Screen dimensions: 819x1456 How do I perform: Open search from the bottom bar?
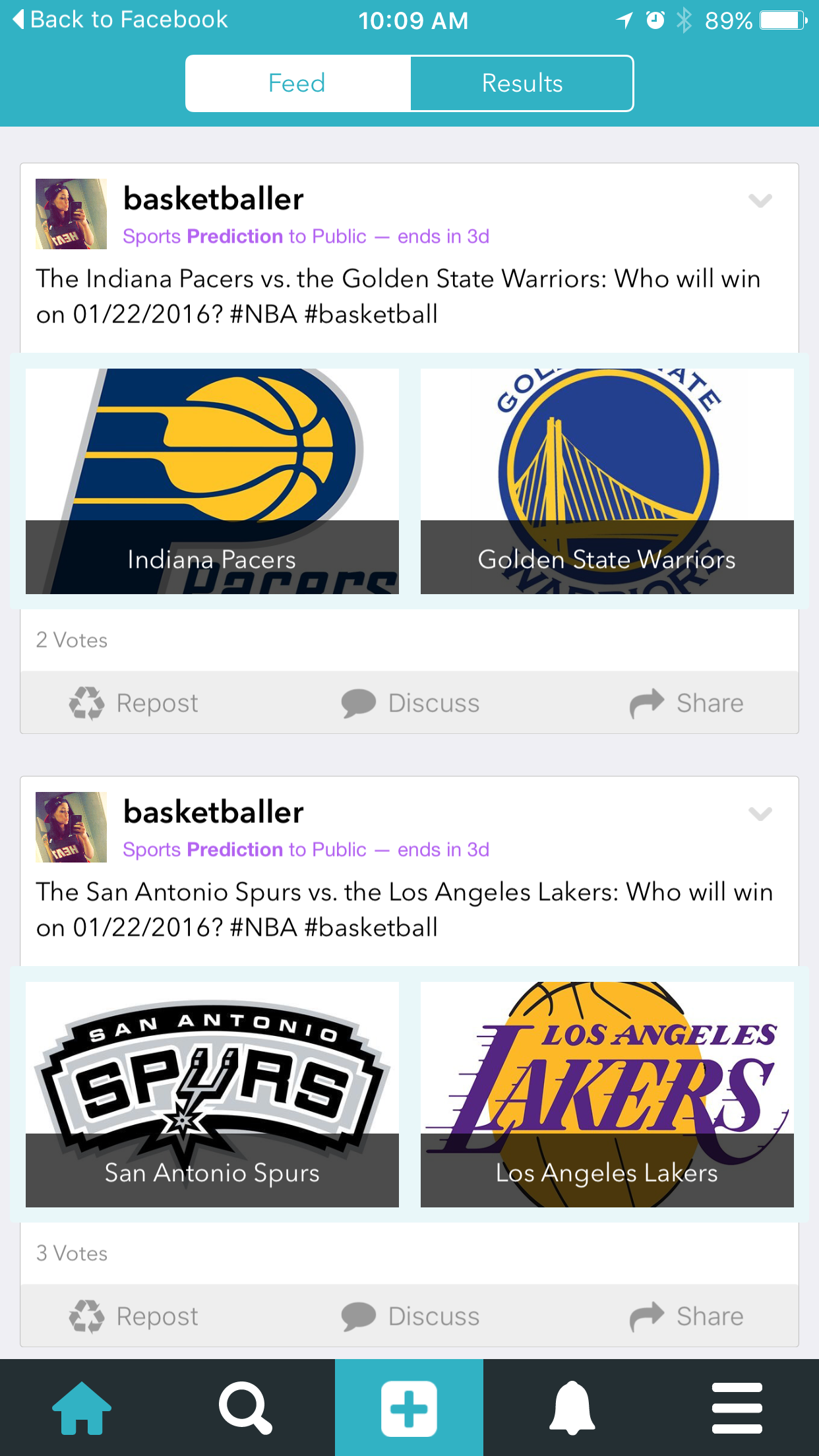(x=245, y=1408)
